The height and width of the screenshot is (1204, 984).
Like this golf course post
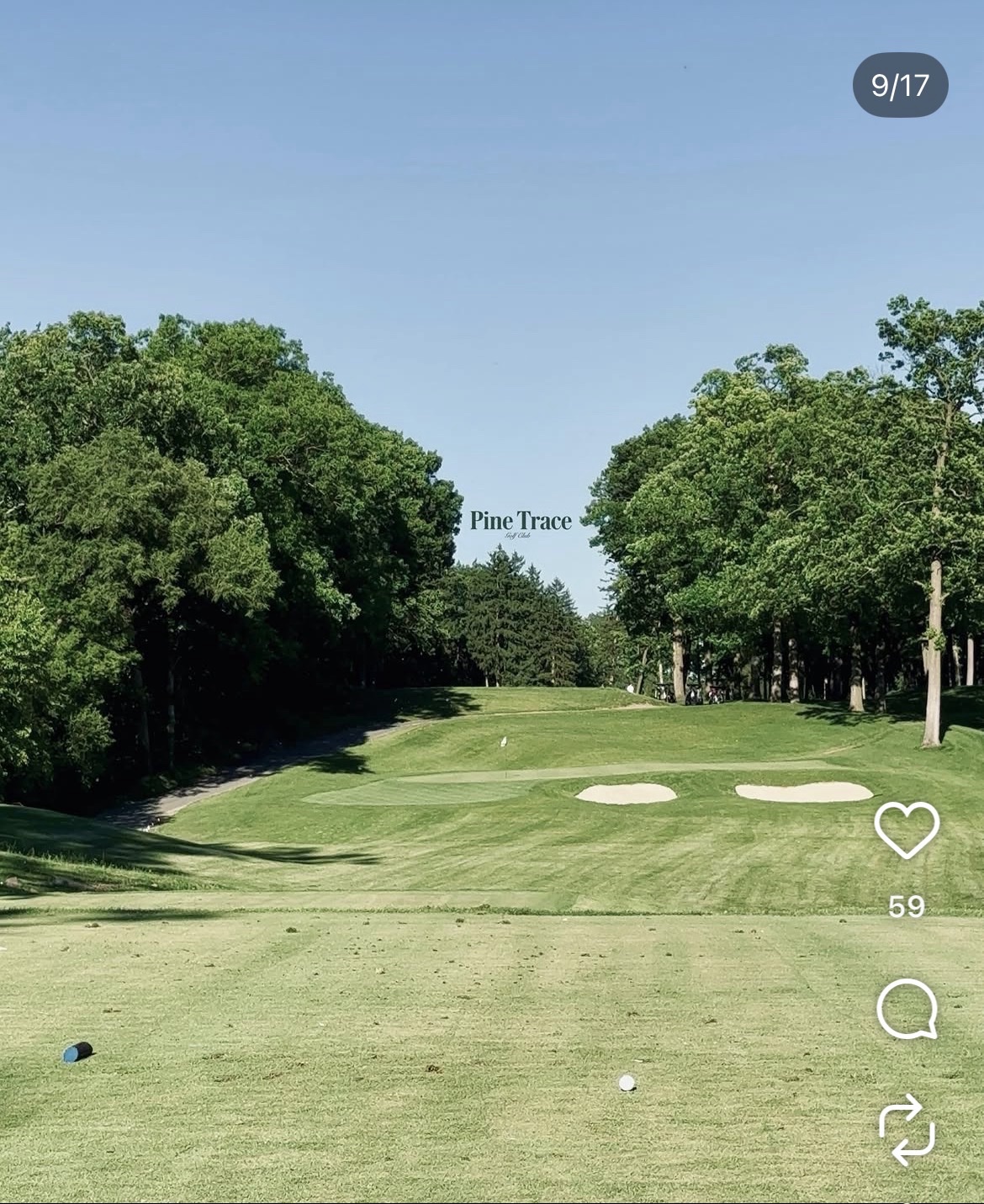pos(907,830)
